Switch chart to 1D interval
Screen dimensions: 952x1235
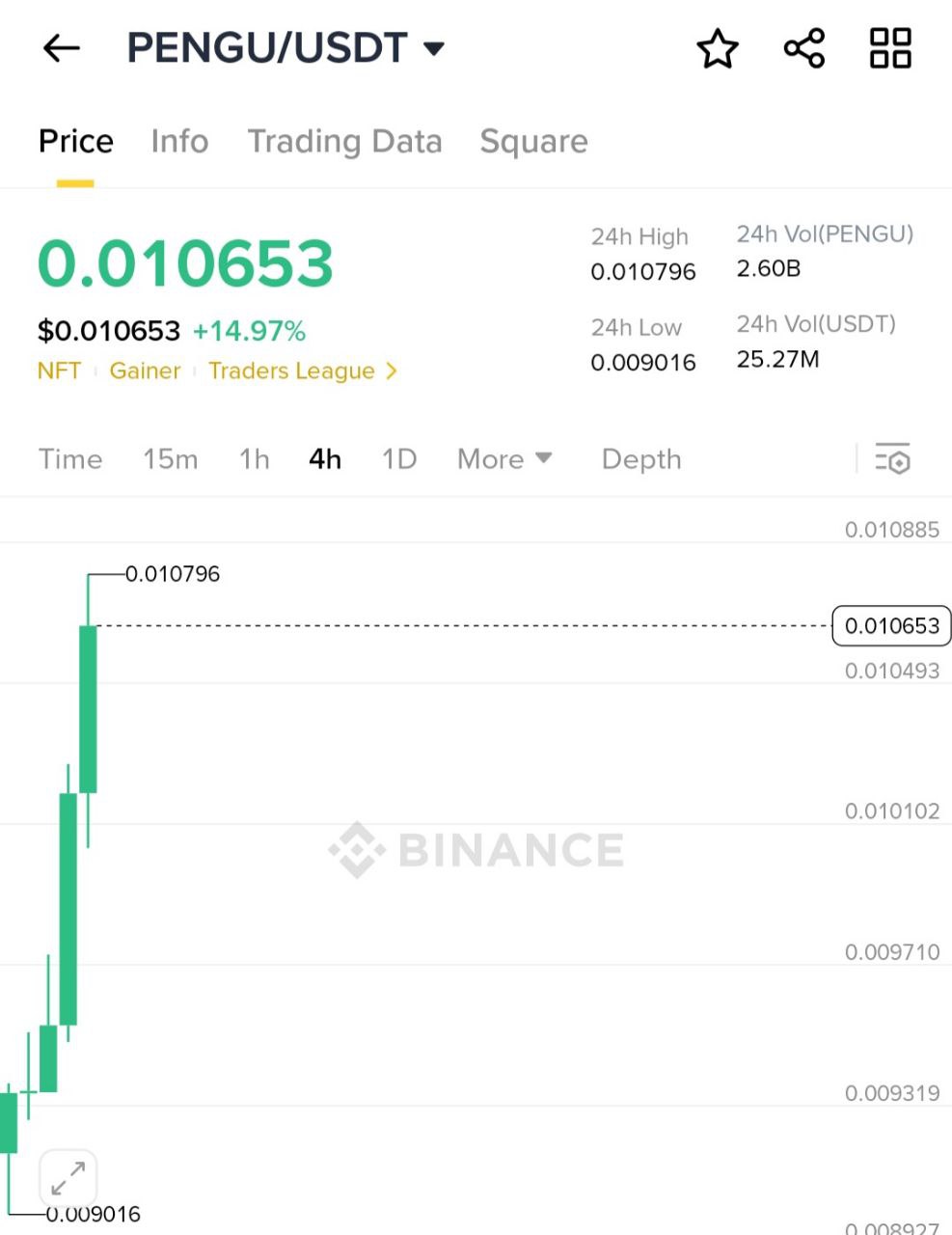[398, 459]
